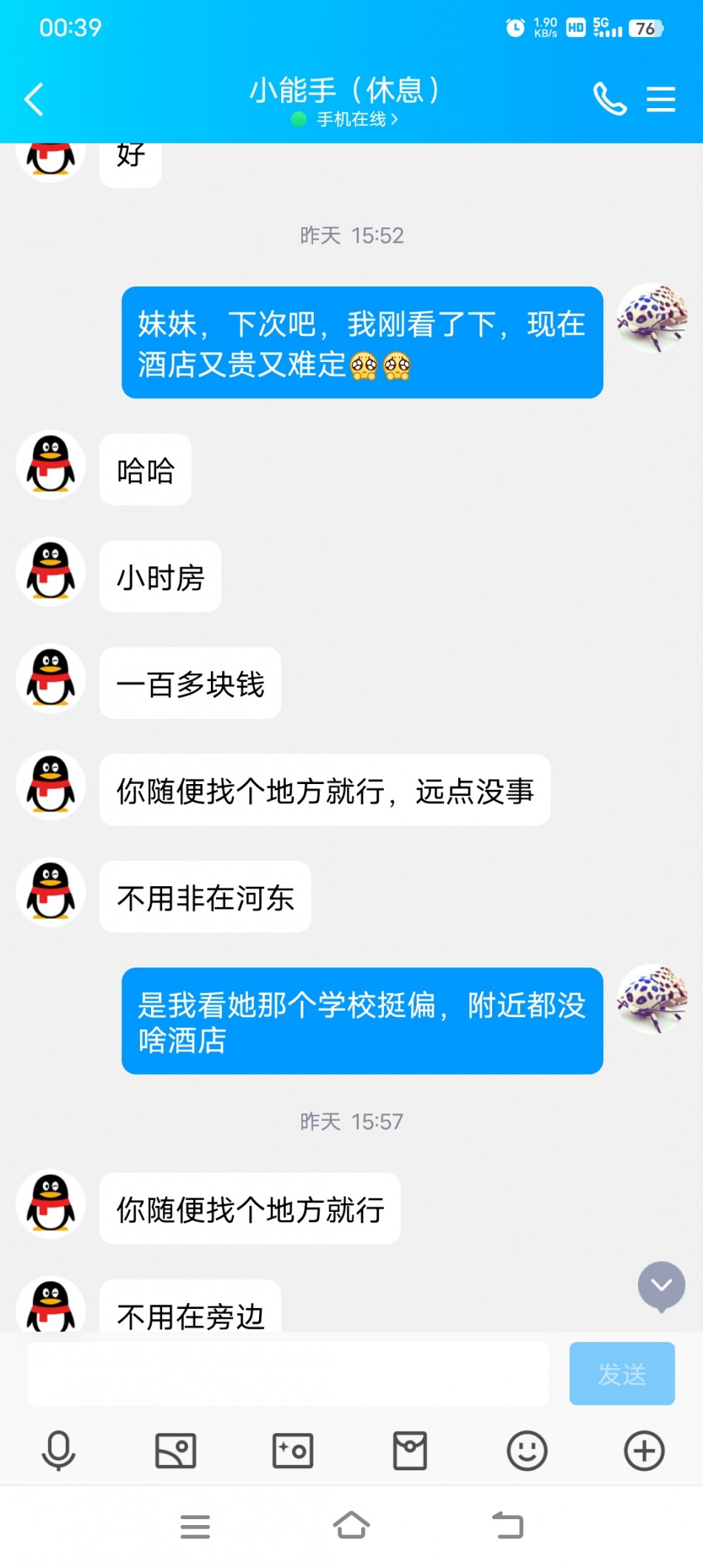The height and width of the screenshot is (1568, 703).
Task: Open the red packet option
Action: 410,1450
